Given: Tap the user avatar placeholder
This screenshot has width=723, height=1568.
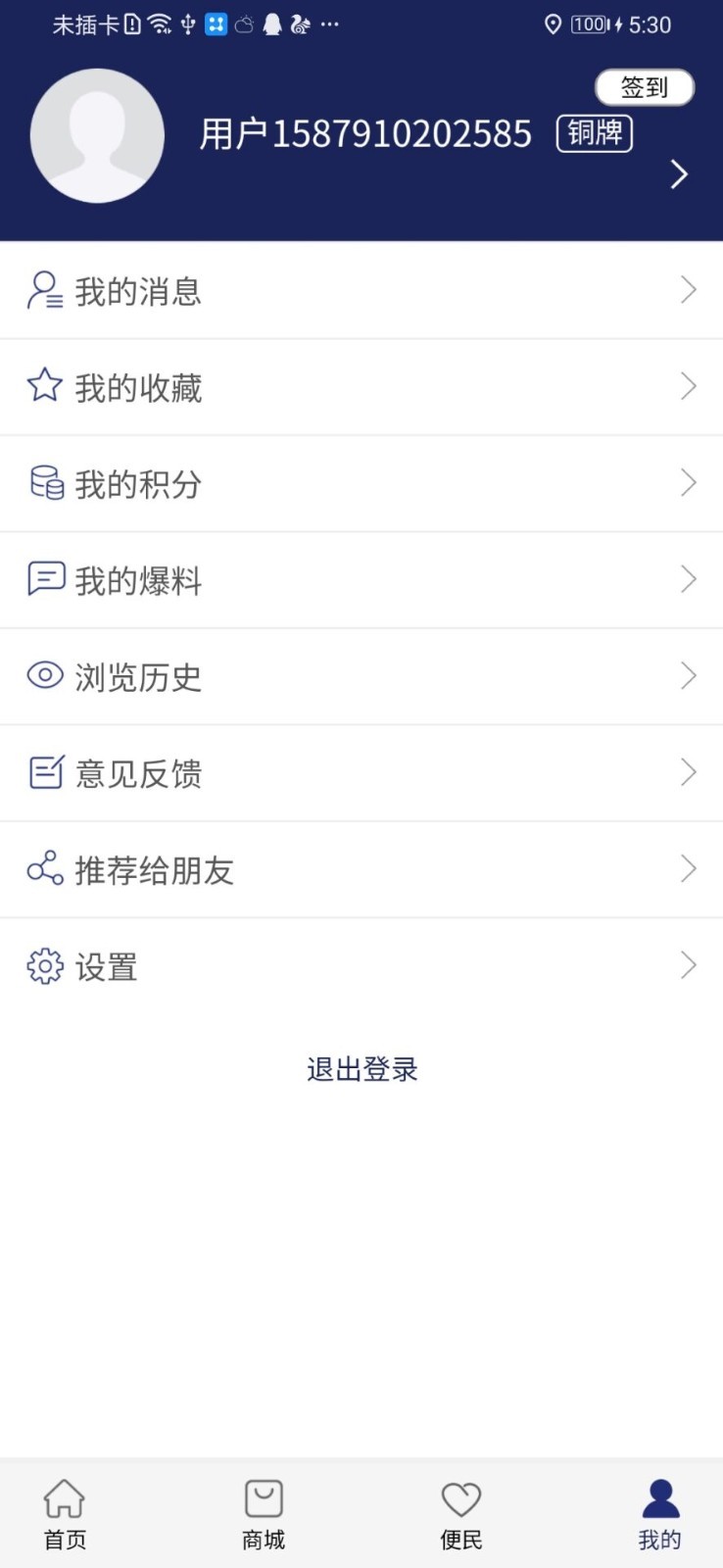Looking at the screenshot, I should pos(97,136).
